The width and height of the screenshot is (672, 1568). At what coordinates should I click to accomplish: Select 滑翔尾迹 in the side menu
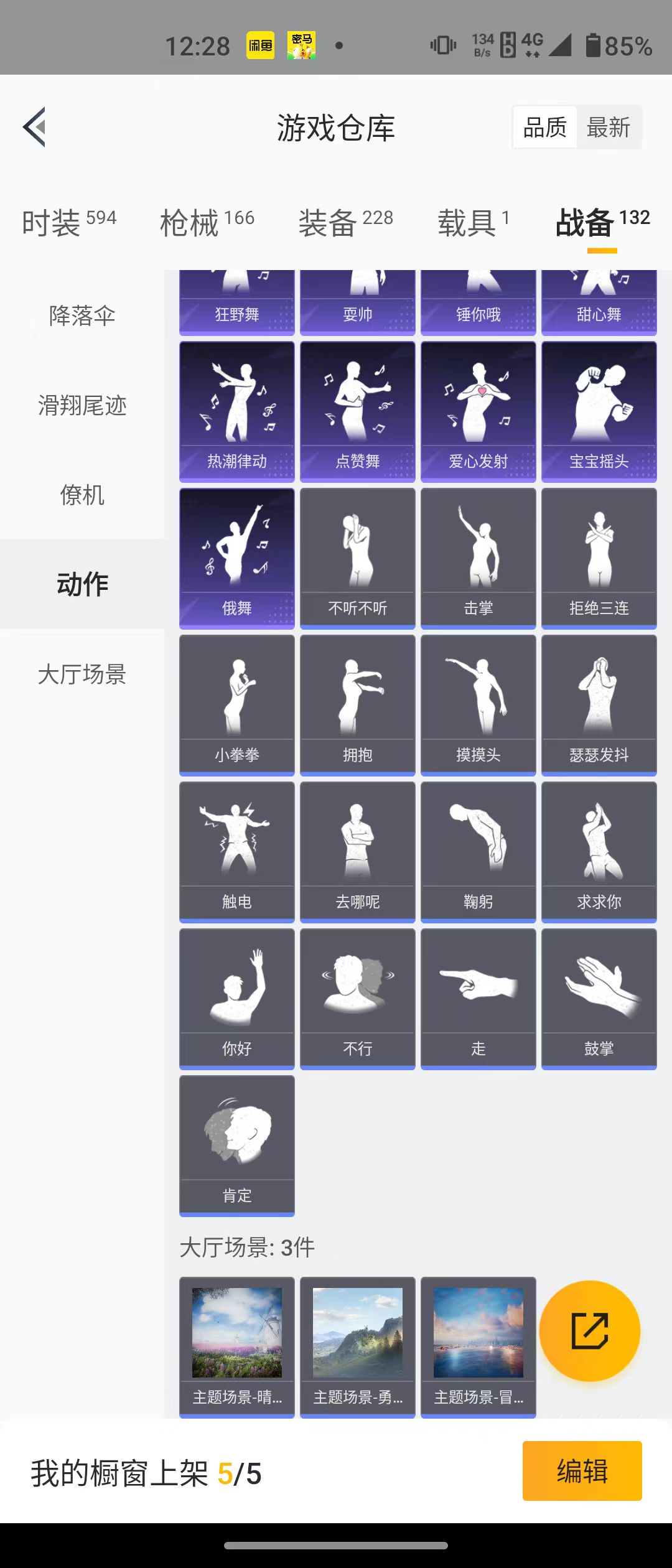coord(82,406)
